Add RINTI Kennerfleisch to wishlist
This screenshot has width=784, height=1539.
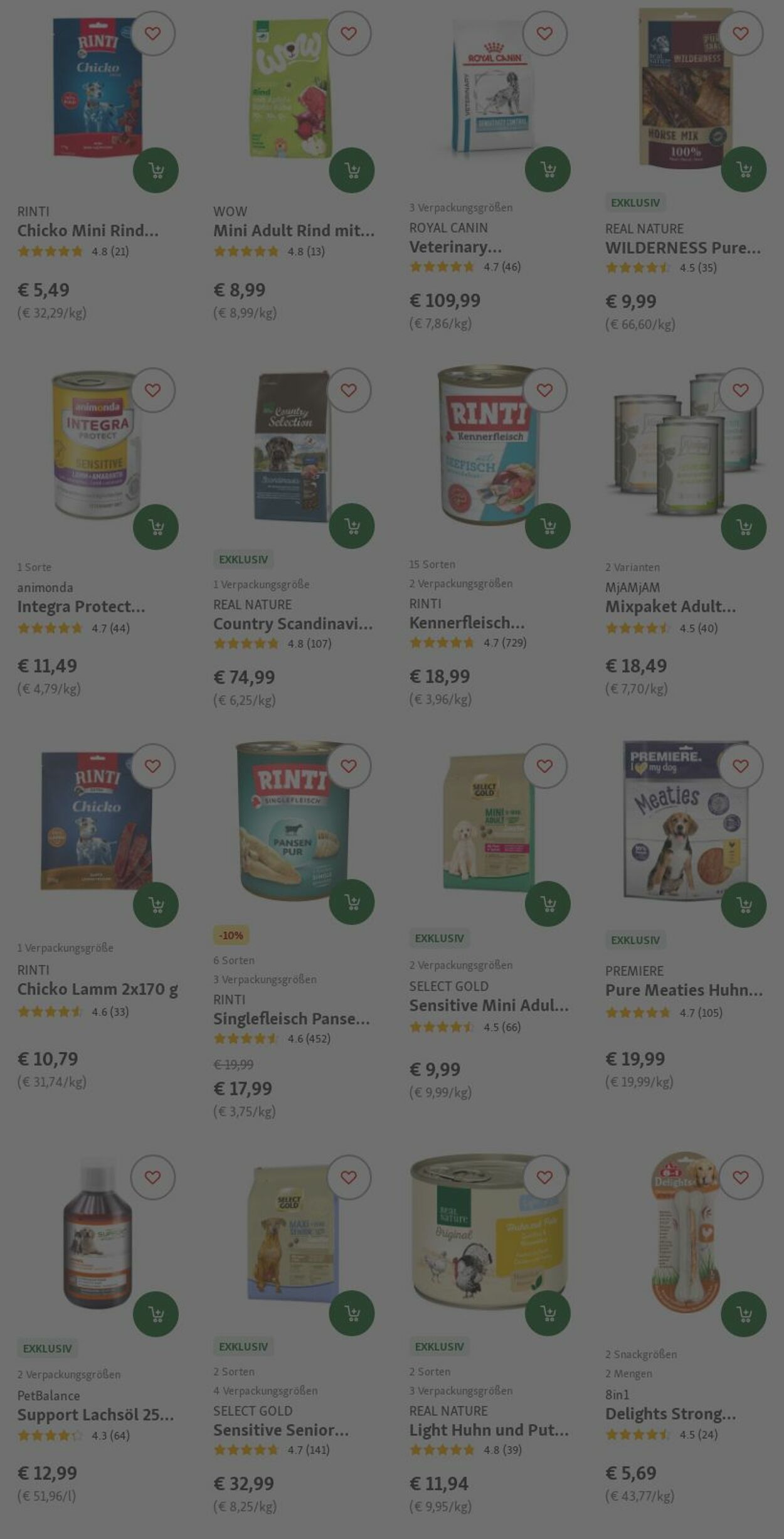click(x=544, y=390)
